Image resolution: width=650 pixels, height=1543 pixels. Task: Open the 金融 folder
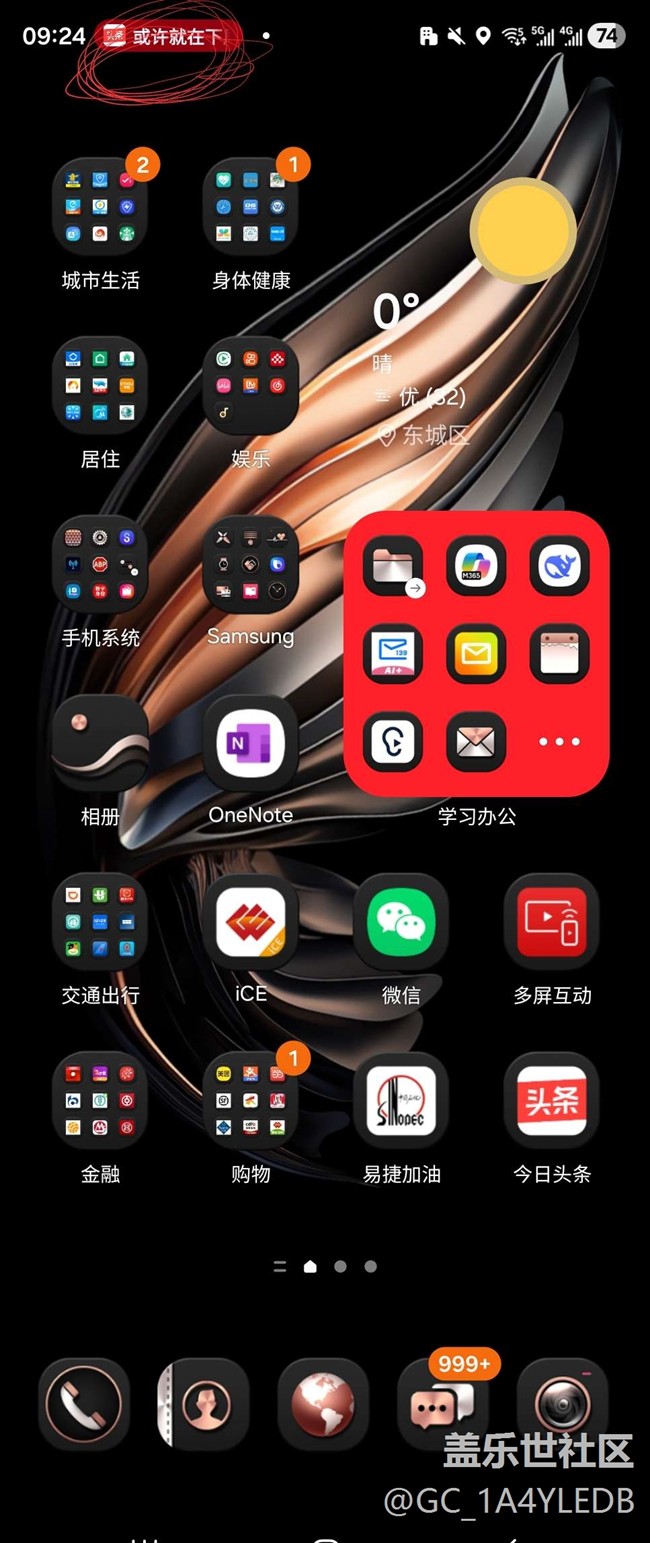[100, 1100]
